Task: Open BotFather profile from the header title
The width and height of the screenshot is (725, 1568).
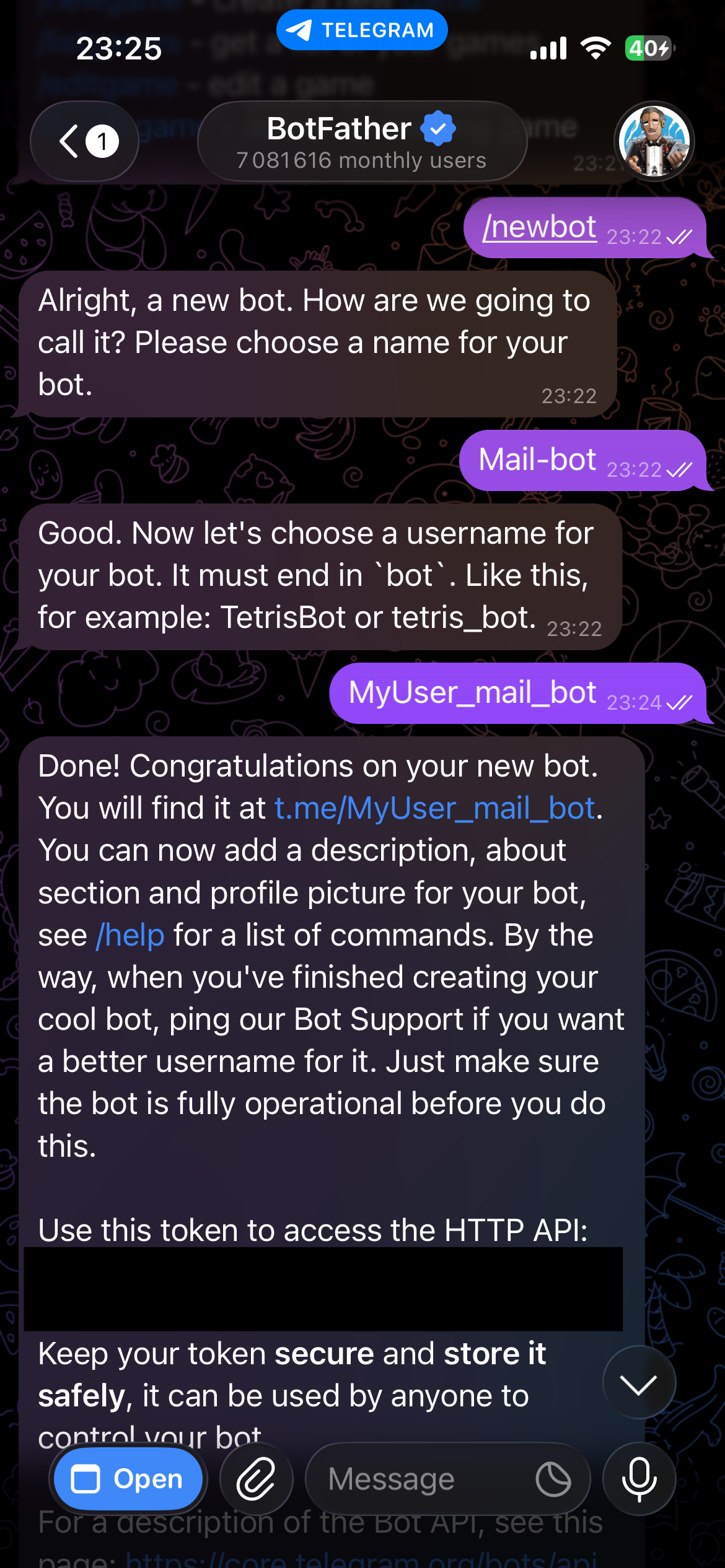Action: pyautogui.click(x=362, y=142)
